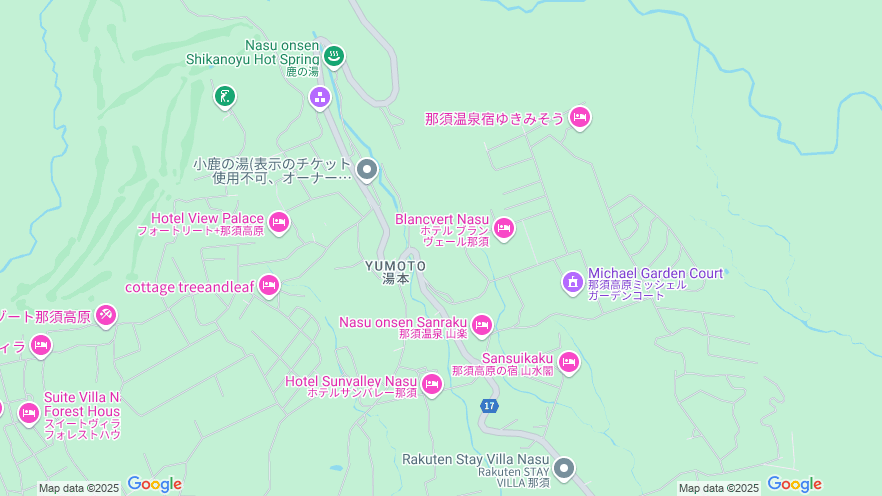Tap the cottage treeandleaf hotel pin
Viewport: 882px width, 496px height.
tap(268, 286)
